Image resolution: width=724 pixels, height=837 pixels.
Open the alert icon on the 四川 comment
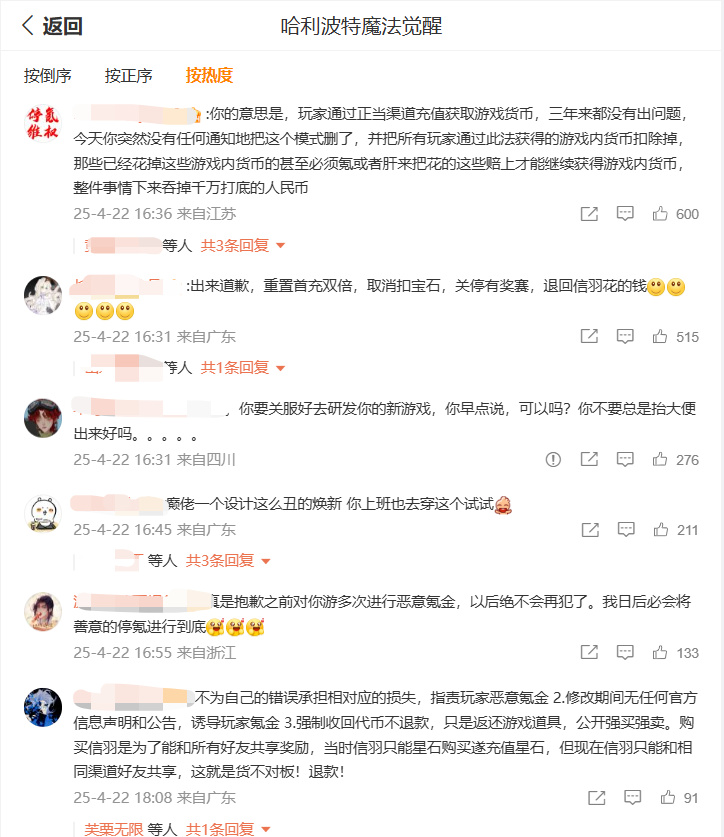[x=553, y=460]
